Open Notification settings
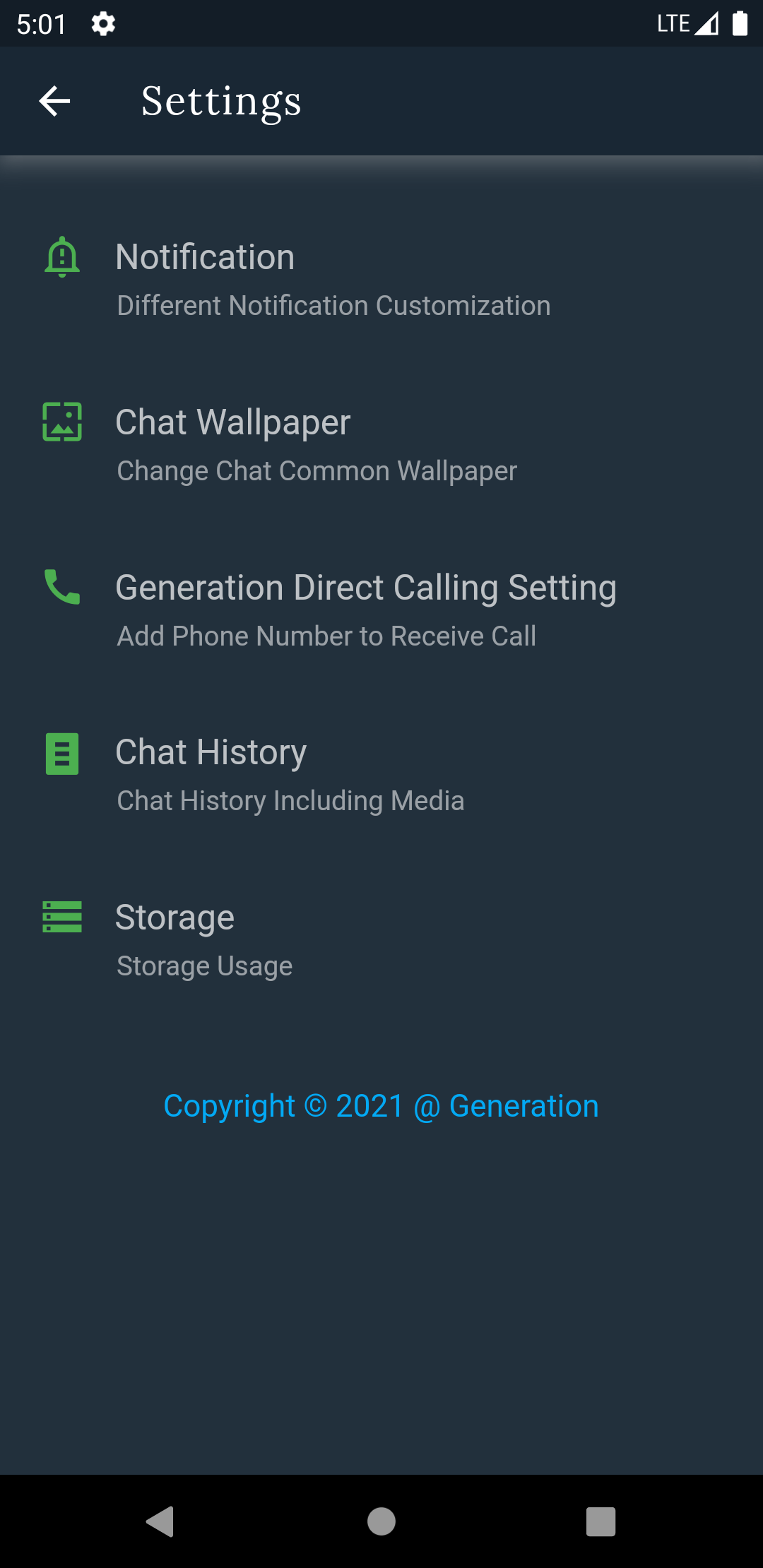 point(332,280)
